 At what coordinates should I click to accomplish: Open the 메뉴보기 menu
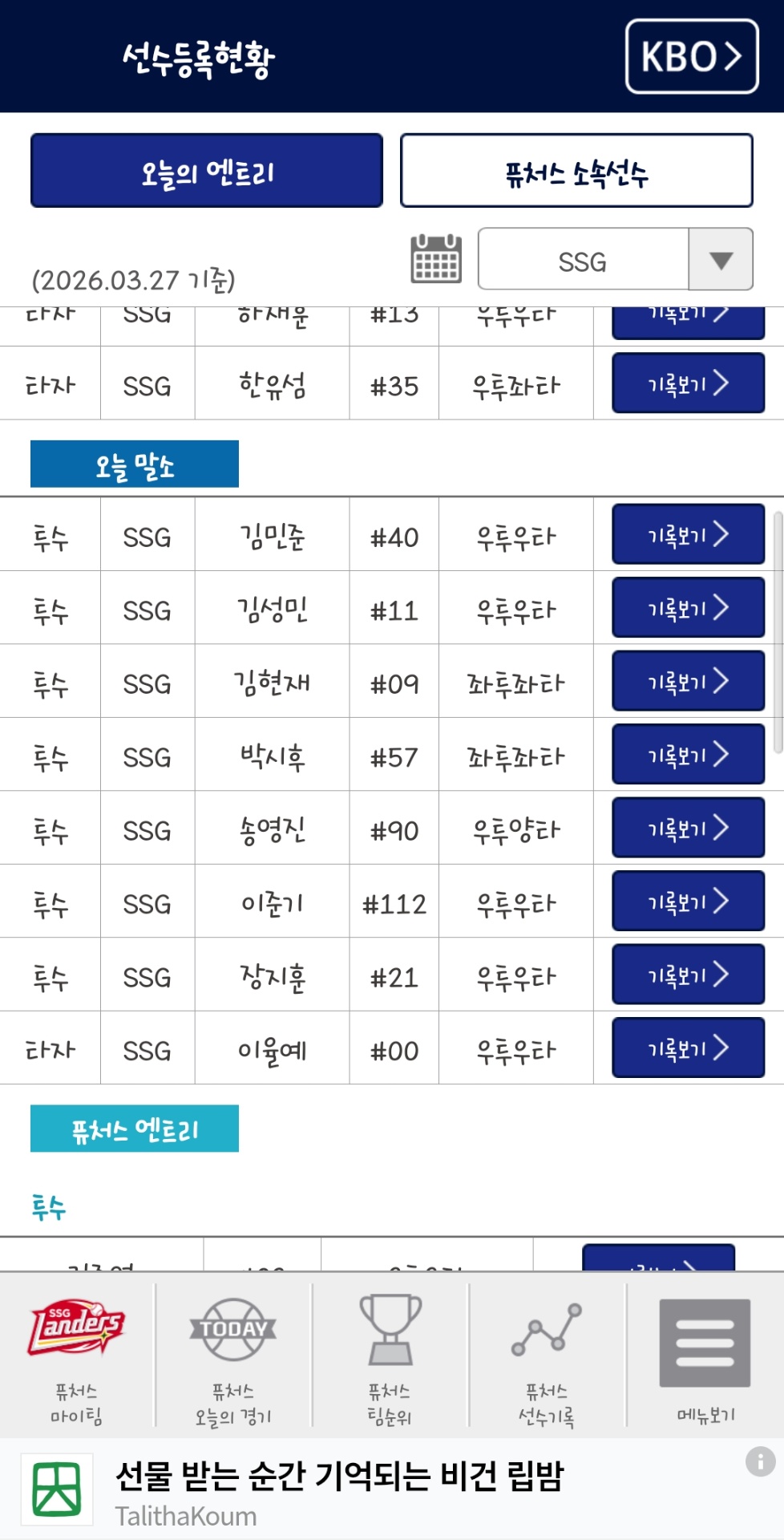tap(705, 1357)
